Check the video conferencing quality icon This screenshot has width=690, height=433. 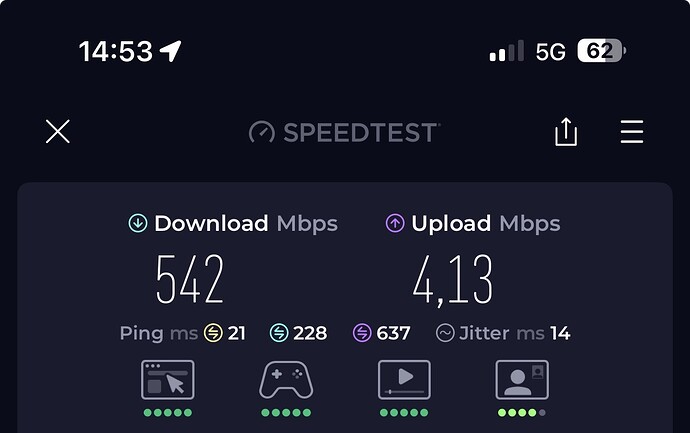tap(522, 381)
